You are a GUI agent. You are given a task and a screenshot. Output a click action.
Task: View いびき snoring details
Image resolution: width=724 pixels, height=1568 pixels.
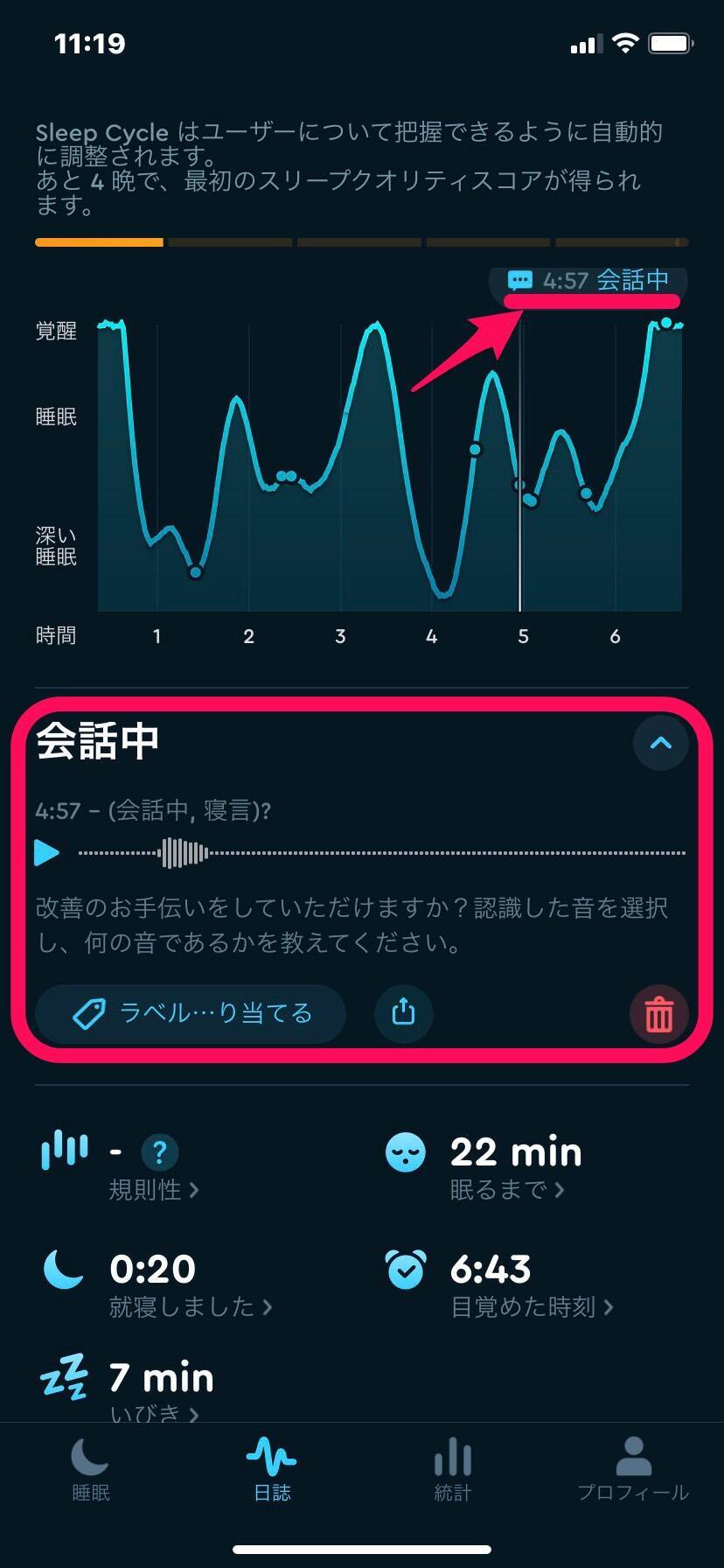[154, 1410]
